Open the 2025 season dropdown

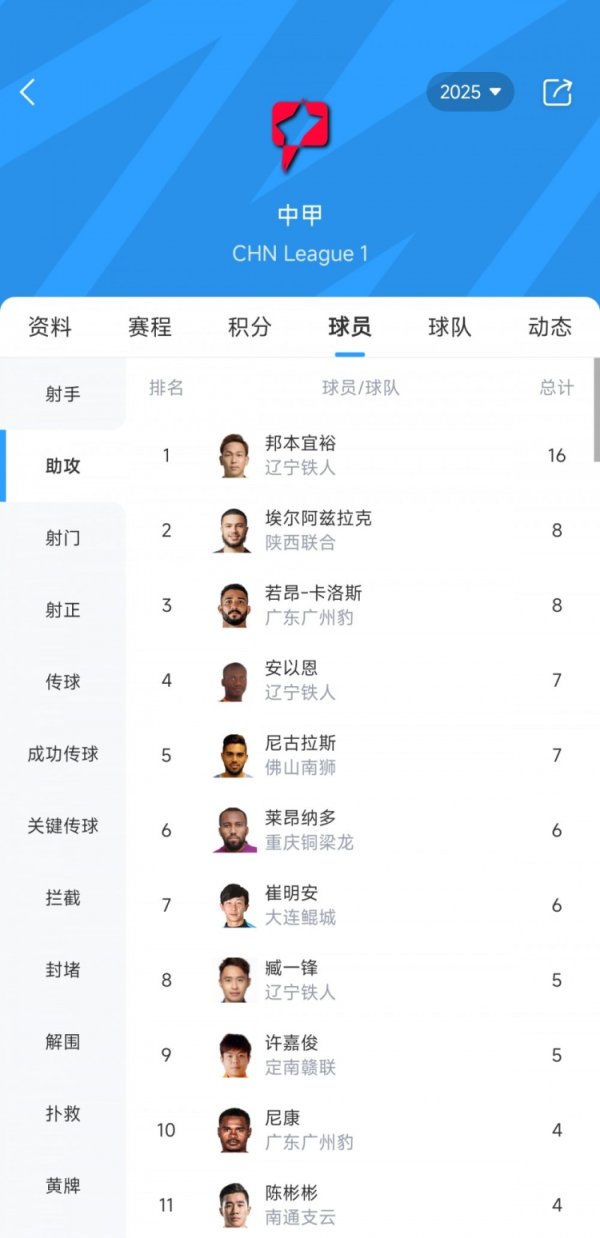[470, 92]
